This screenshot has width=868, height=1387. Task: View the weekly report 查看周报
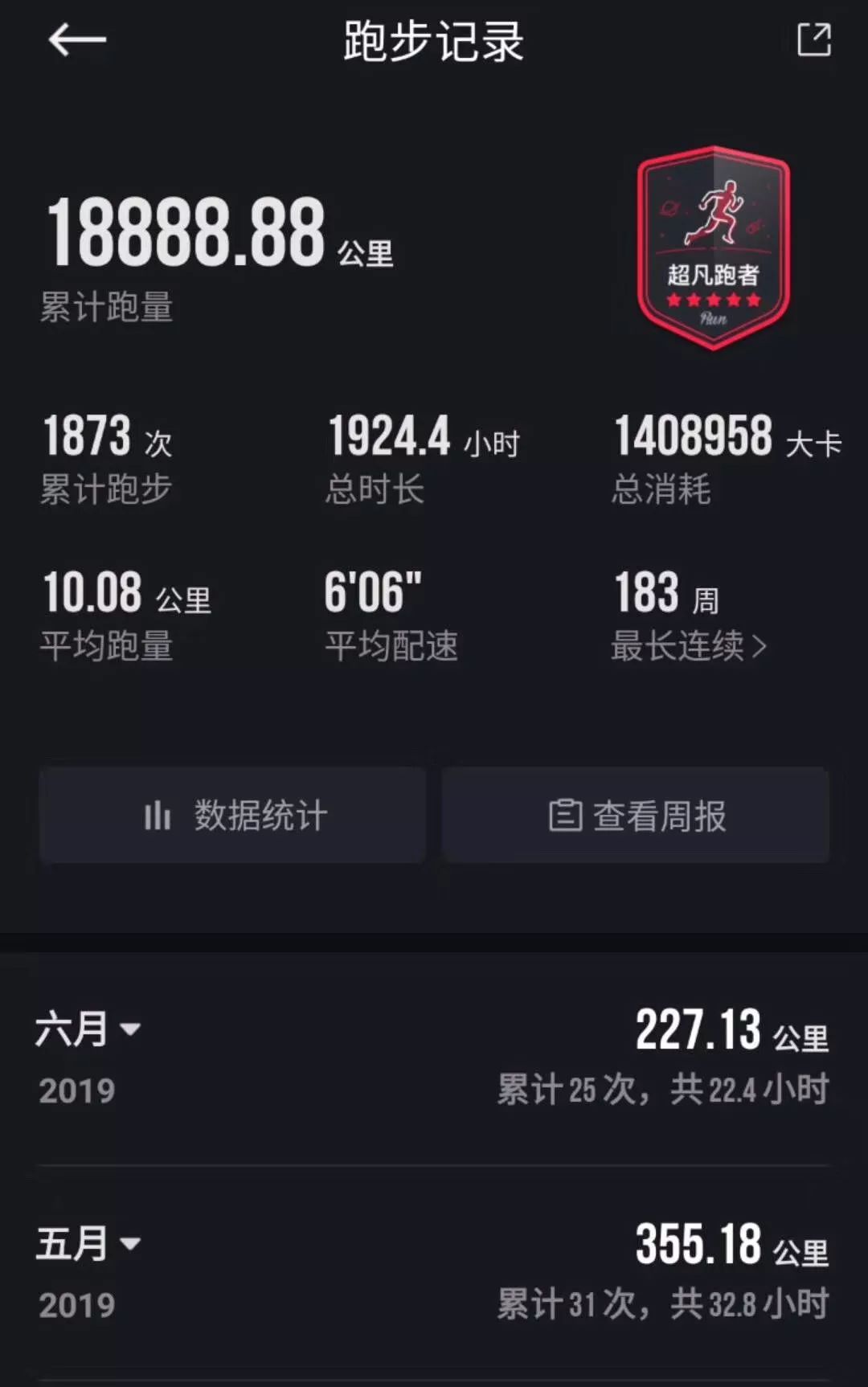click(x=635, y=815)
